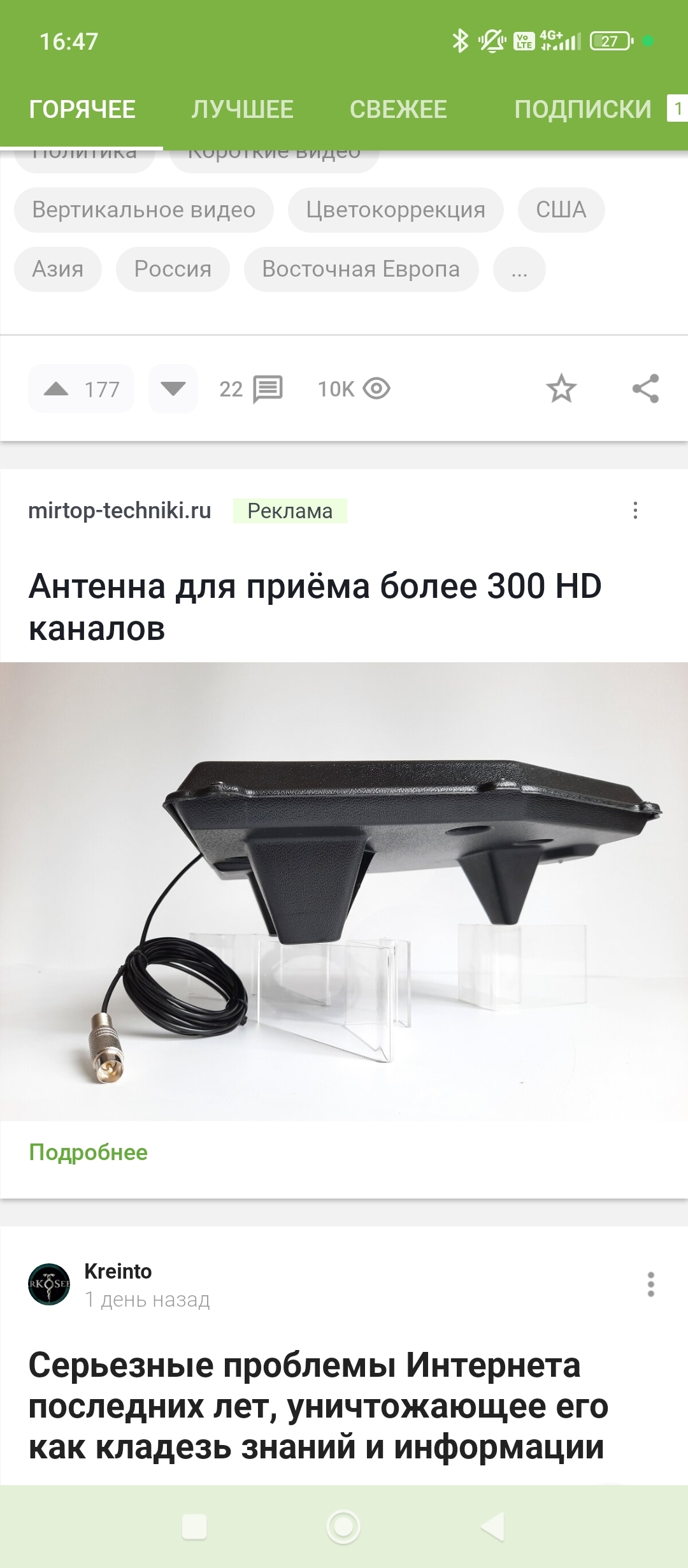
Task: Tap the Азия tag chip
Action: tap(58, 269)
